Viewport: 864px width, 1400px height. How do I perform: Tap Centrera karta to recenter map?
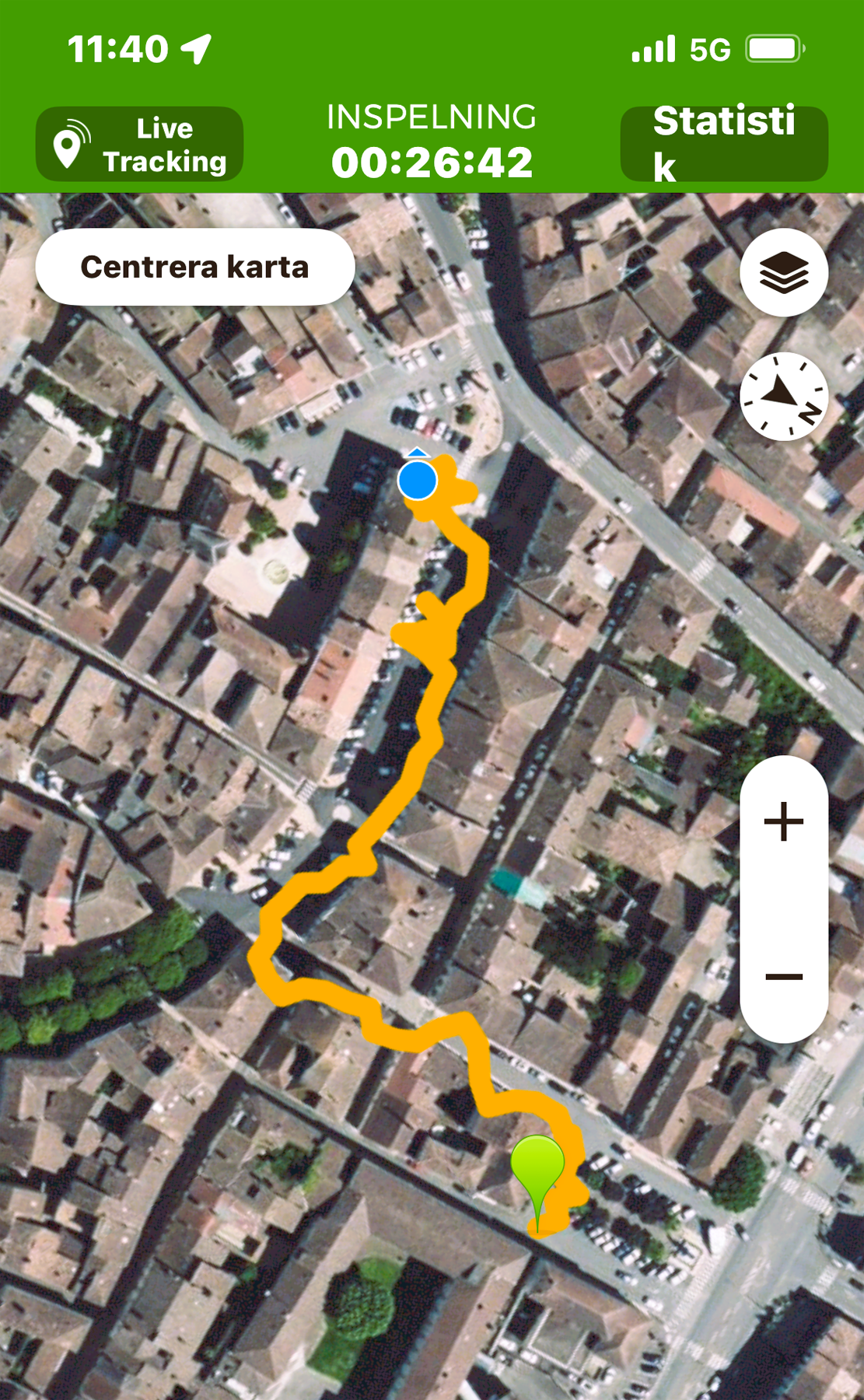tap(195, 267)
